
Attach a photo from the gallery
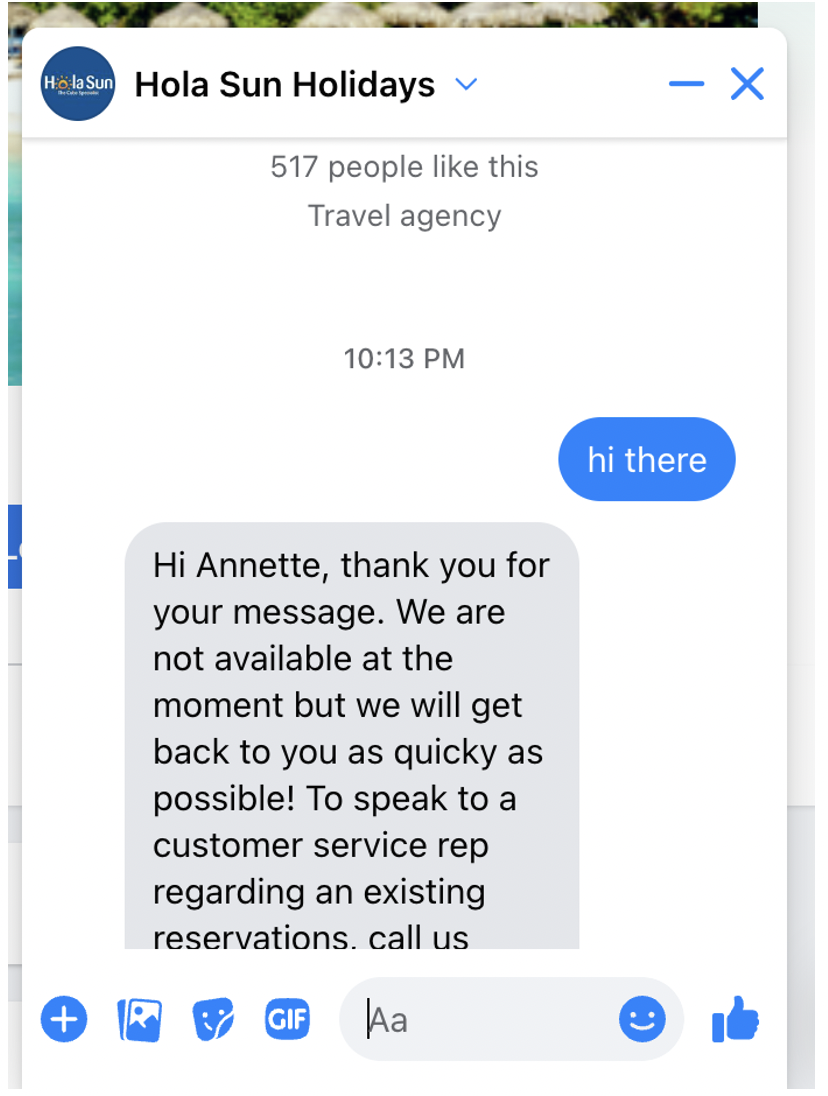(139, 1020)
